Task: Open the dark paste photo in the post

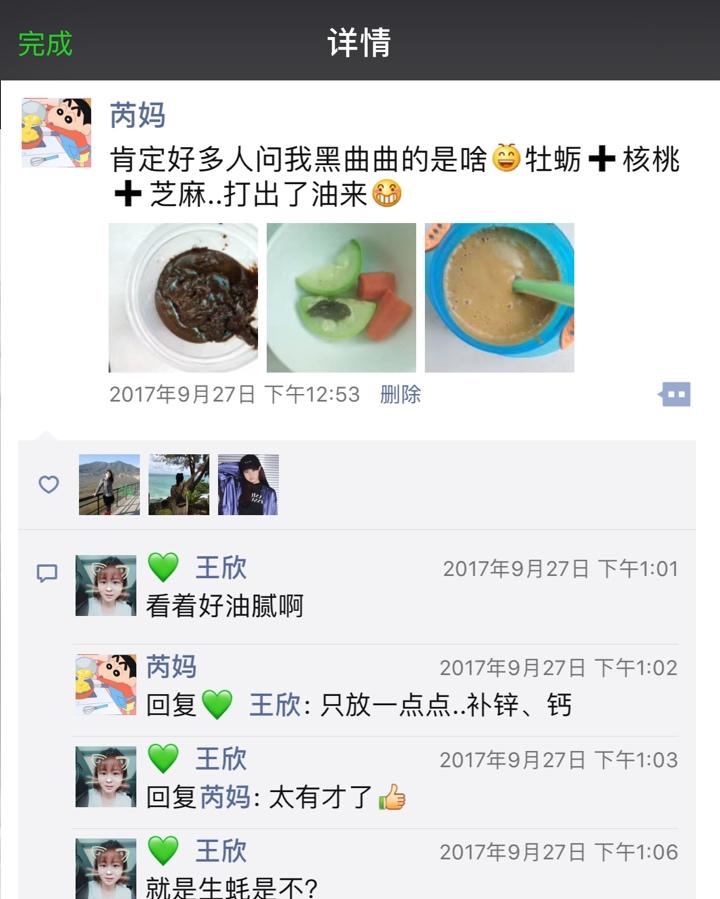Action: 183,297
